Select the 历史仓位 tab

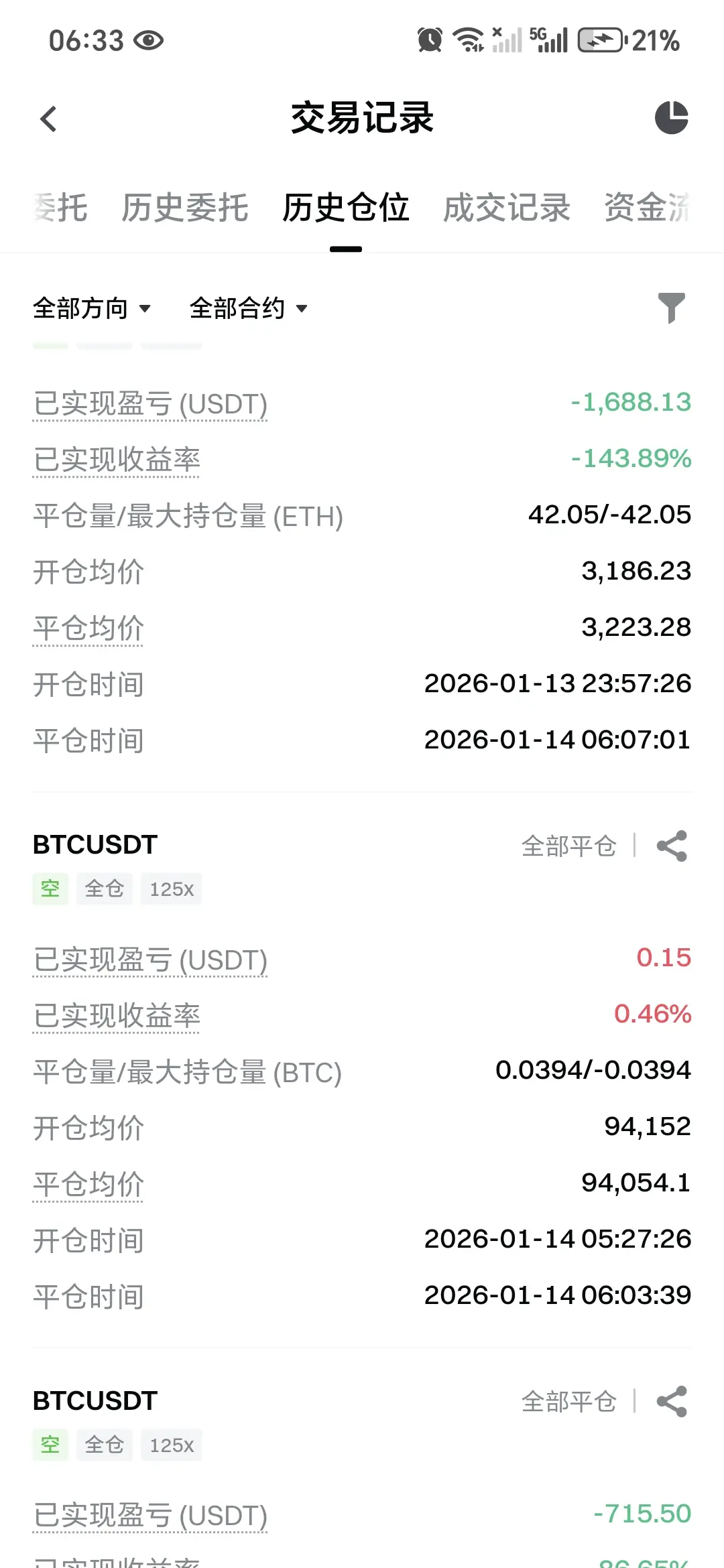(345, 208)
